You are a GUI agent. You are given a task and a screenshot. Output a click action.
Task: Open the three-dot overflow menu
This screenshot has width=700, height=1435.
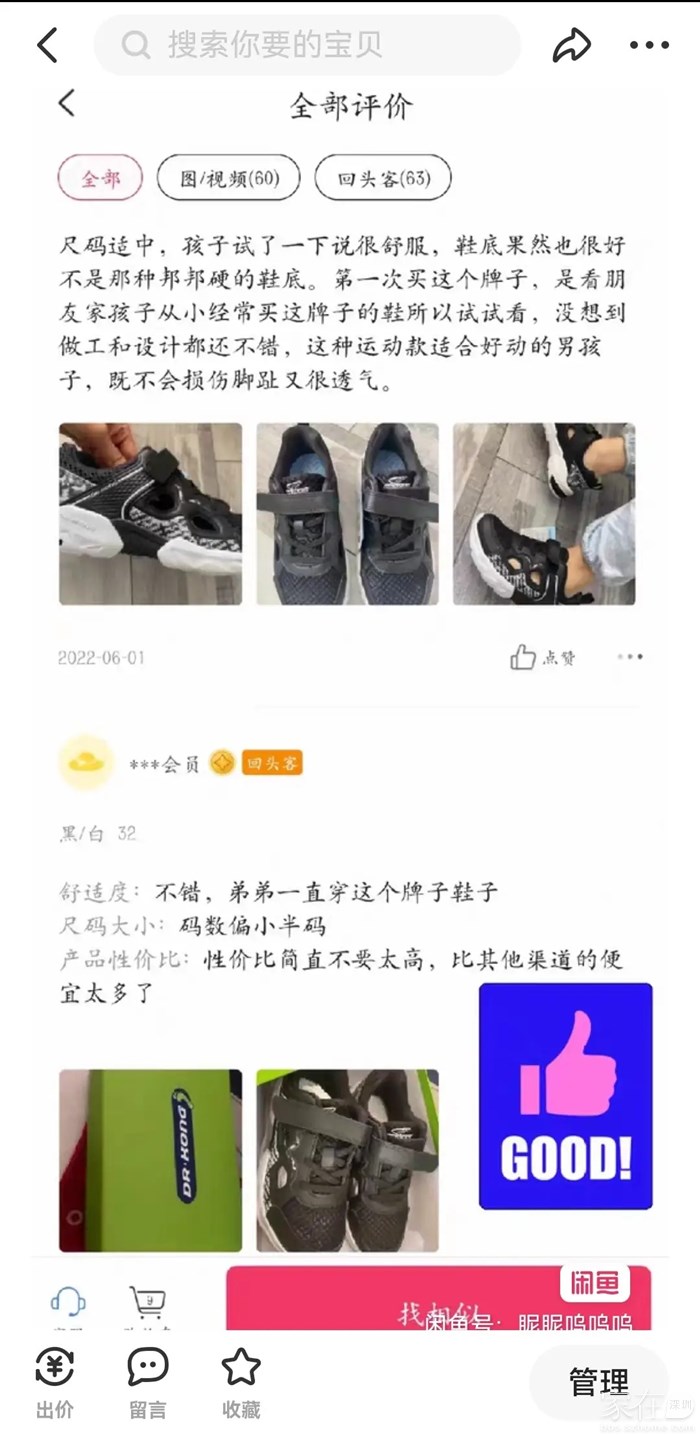[649, 45]
